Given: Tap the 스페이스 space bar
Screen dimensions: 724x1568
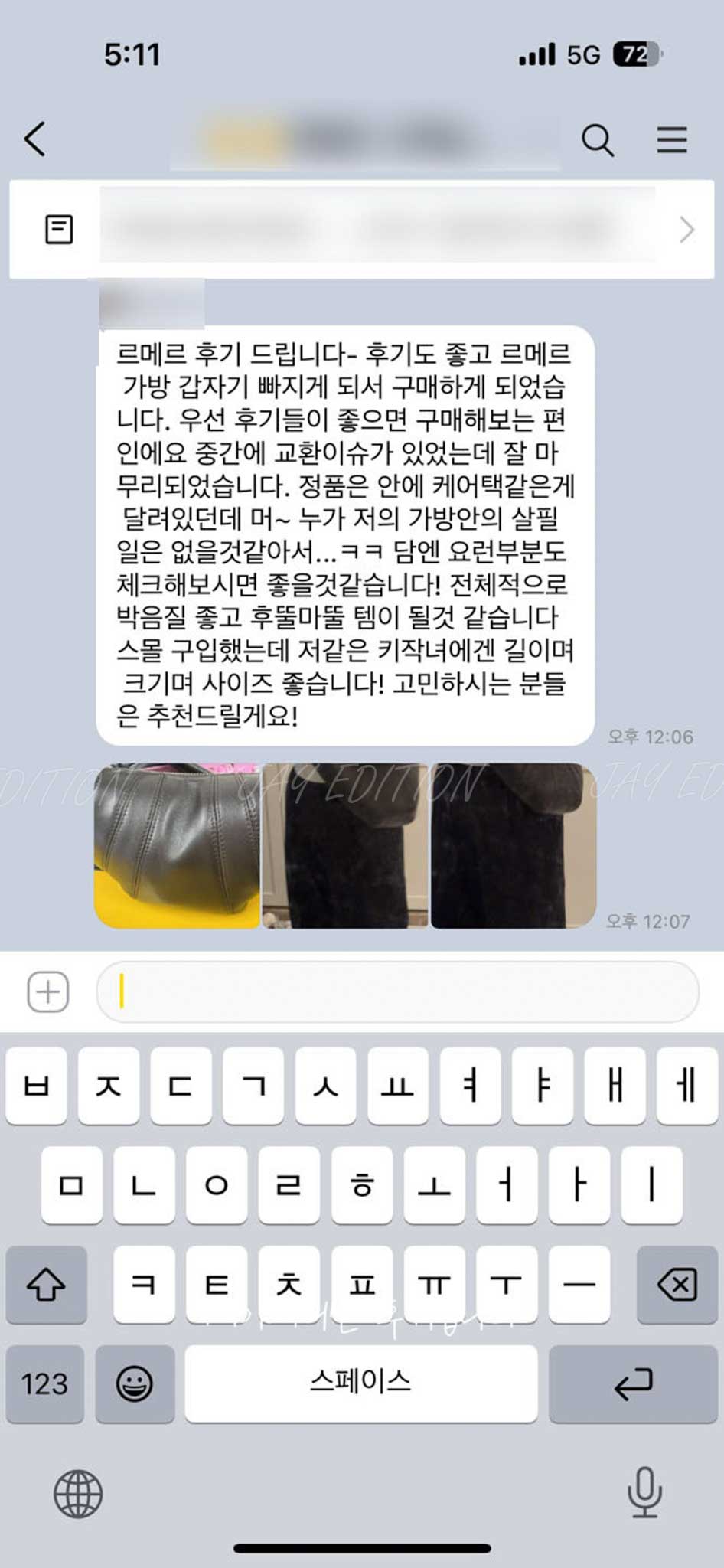Looking at the screenshot, I should pos(360,1383).
